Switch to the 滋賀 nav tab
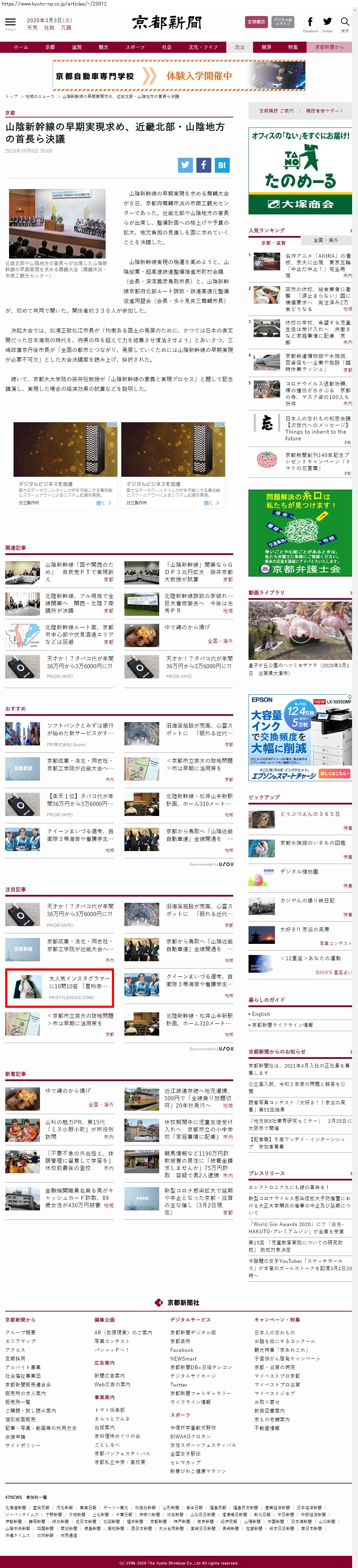The width and height of the screenshot is (358, 1568). (x=77, y=47)
